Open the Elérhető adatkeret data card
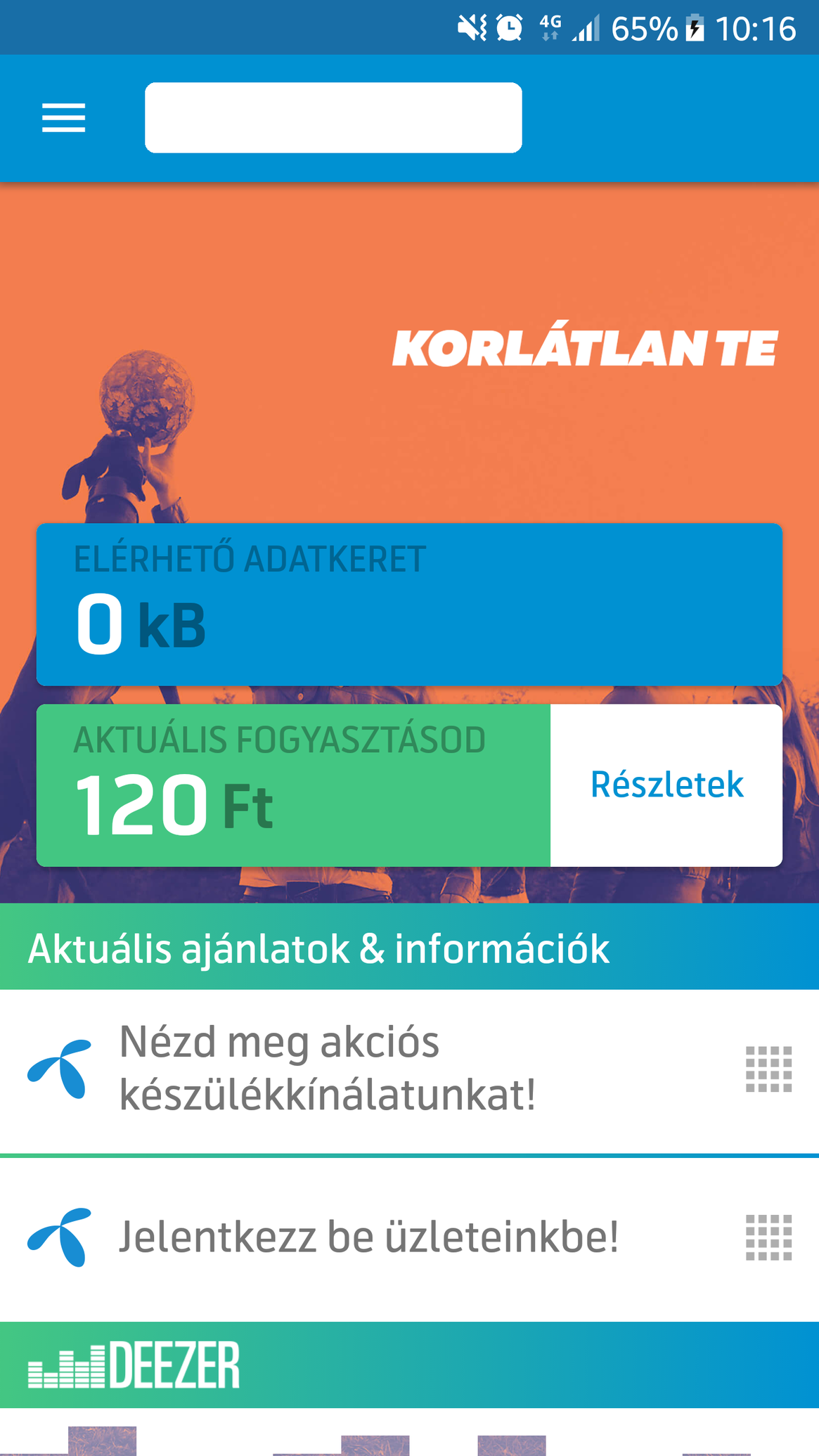This screenshot has height=1456, width=819. point(409,605)
